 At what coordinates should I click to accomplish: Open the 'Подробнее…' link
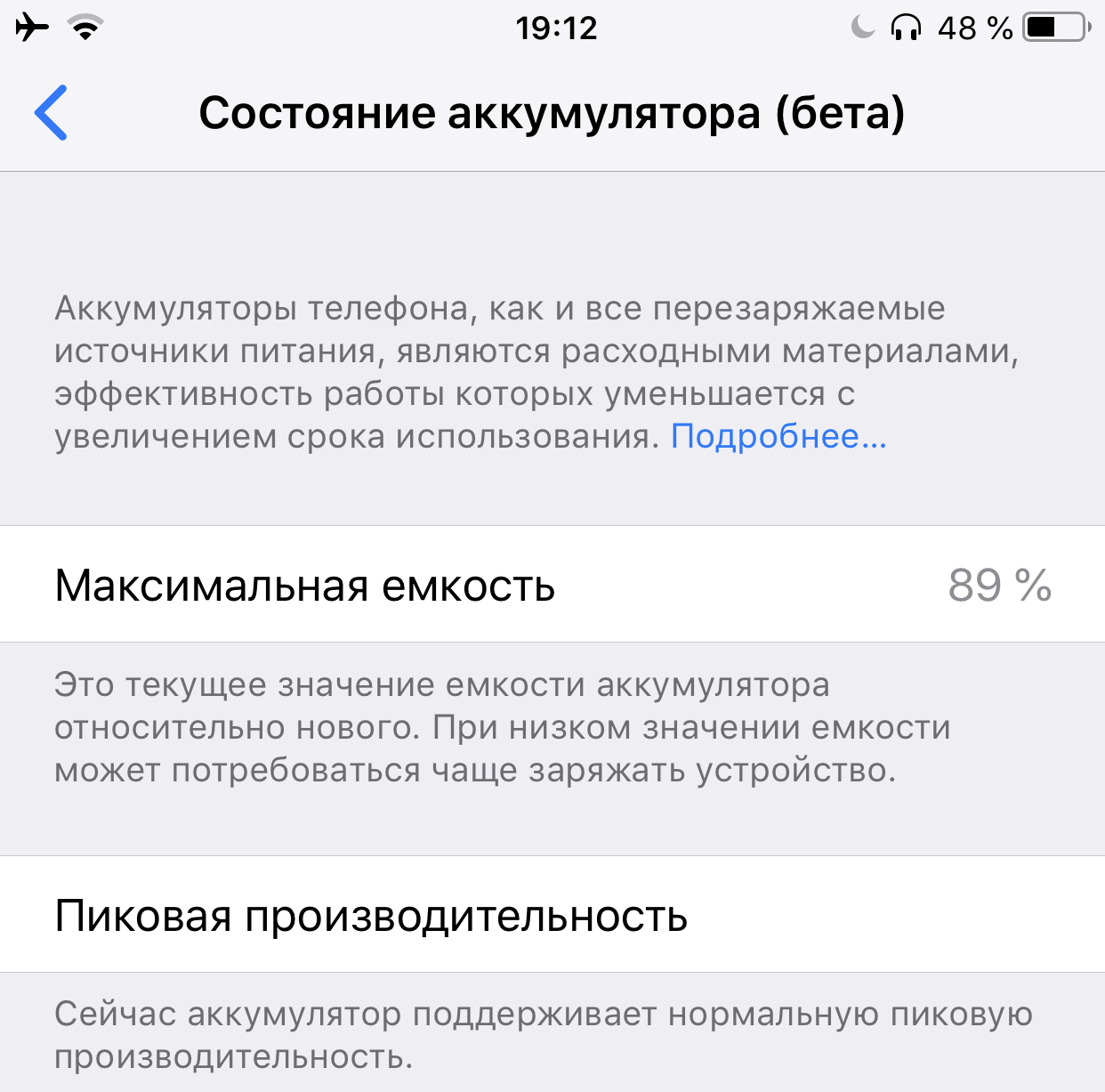tap(778, 436)
